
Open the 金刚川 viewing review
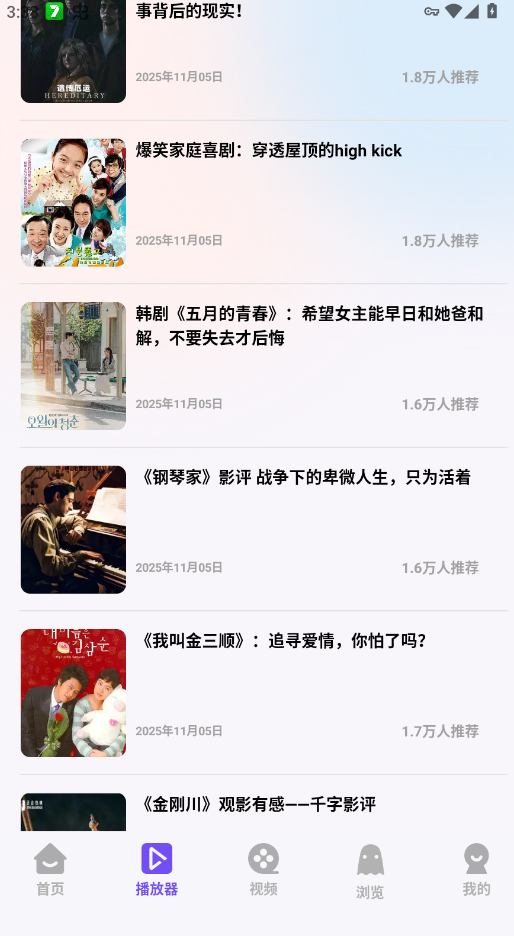tap(263, 810)
